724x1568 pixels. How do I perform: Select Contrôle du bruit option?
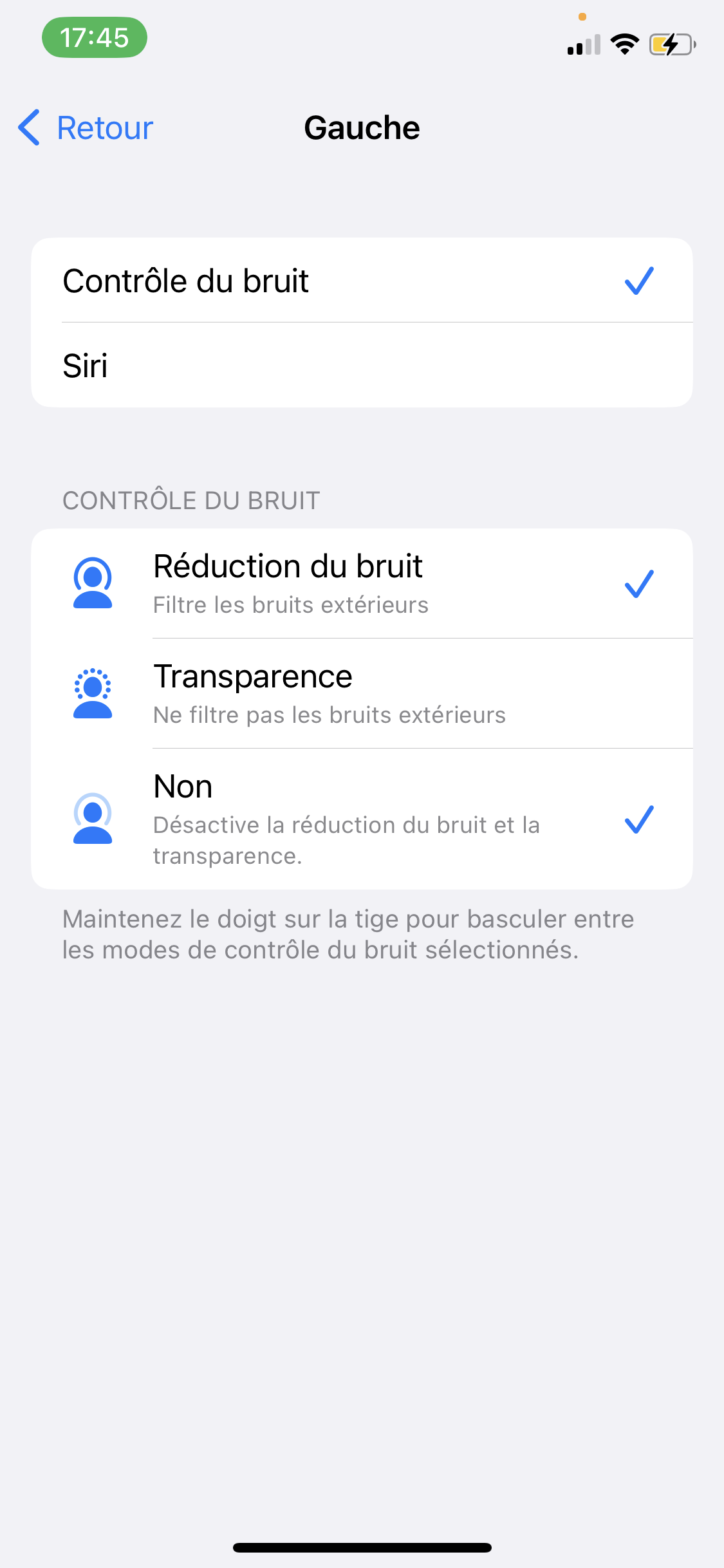pyautogui.click(x=362, y=281)
